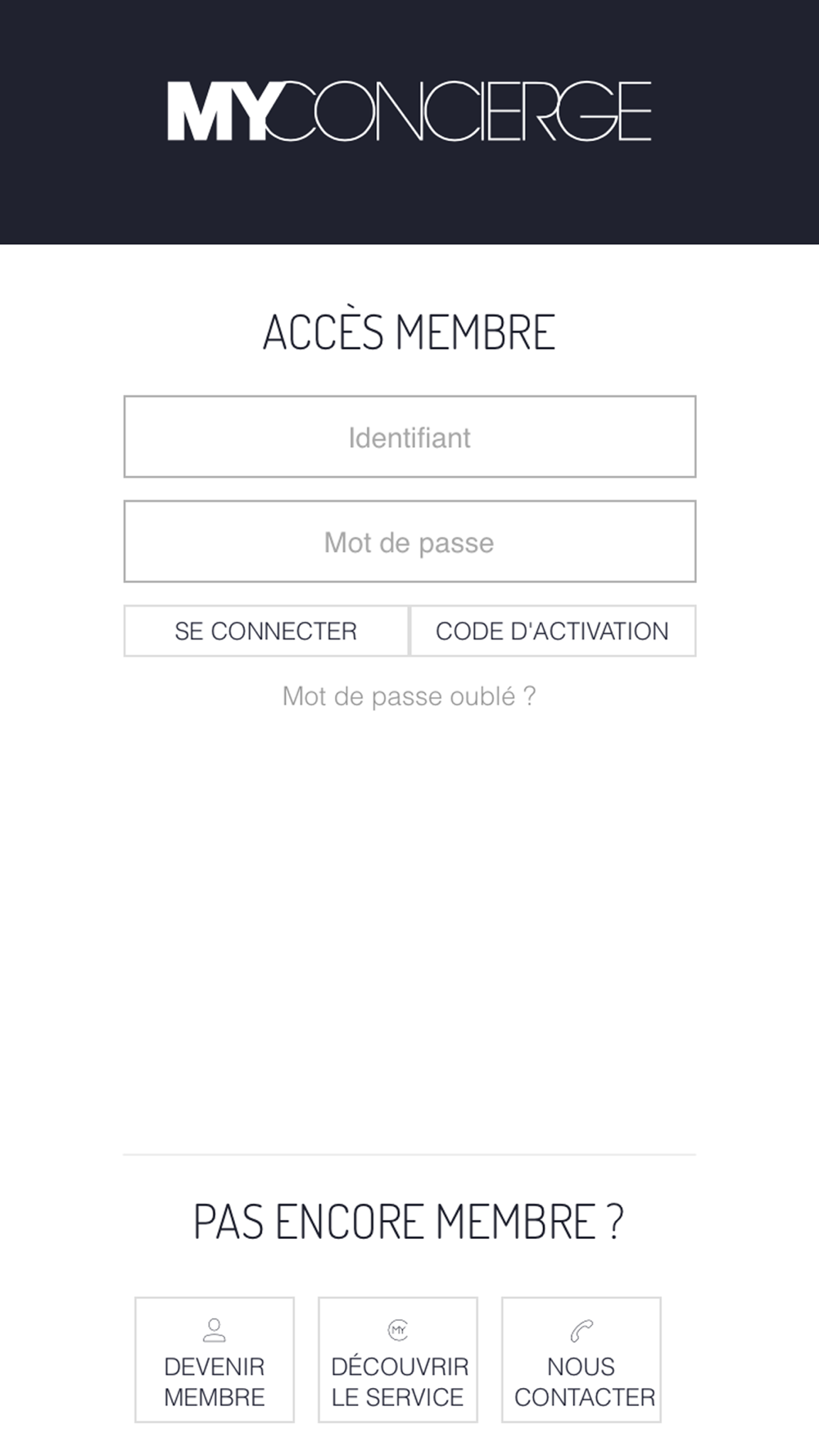Tap the Identifiant input field
Screen dimensions: 819x1456
tap(409, 436)
